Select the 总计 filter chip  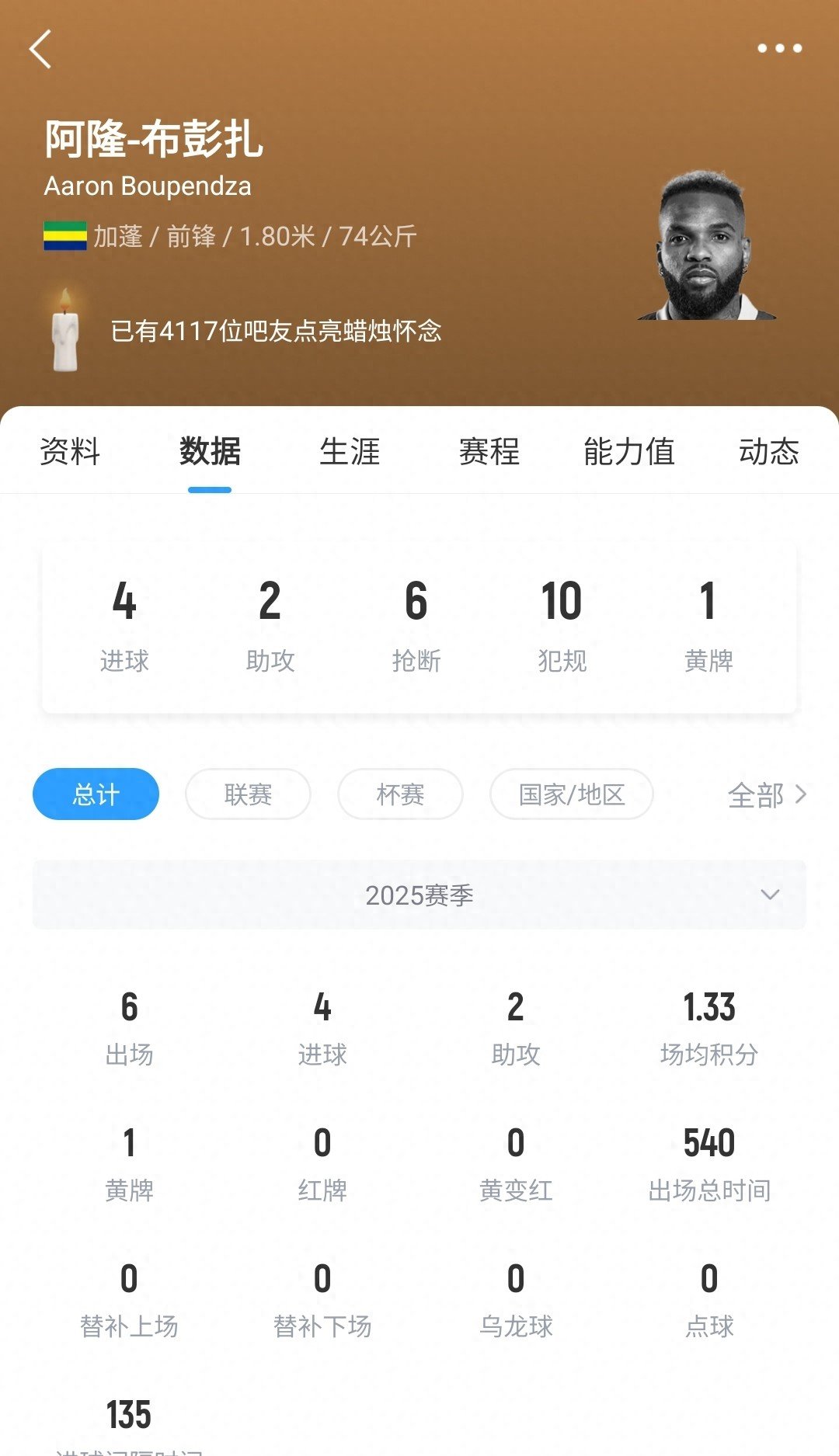96,794
